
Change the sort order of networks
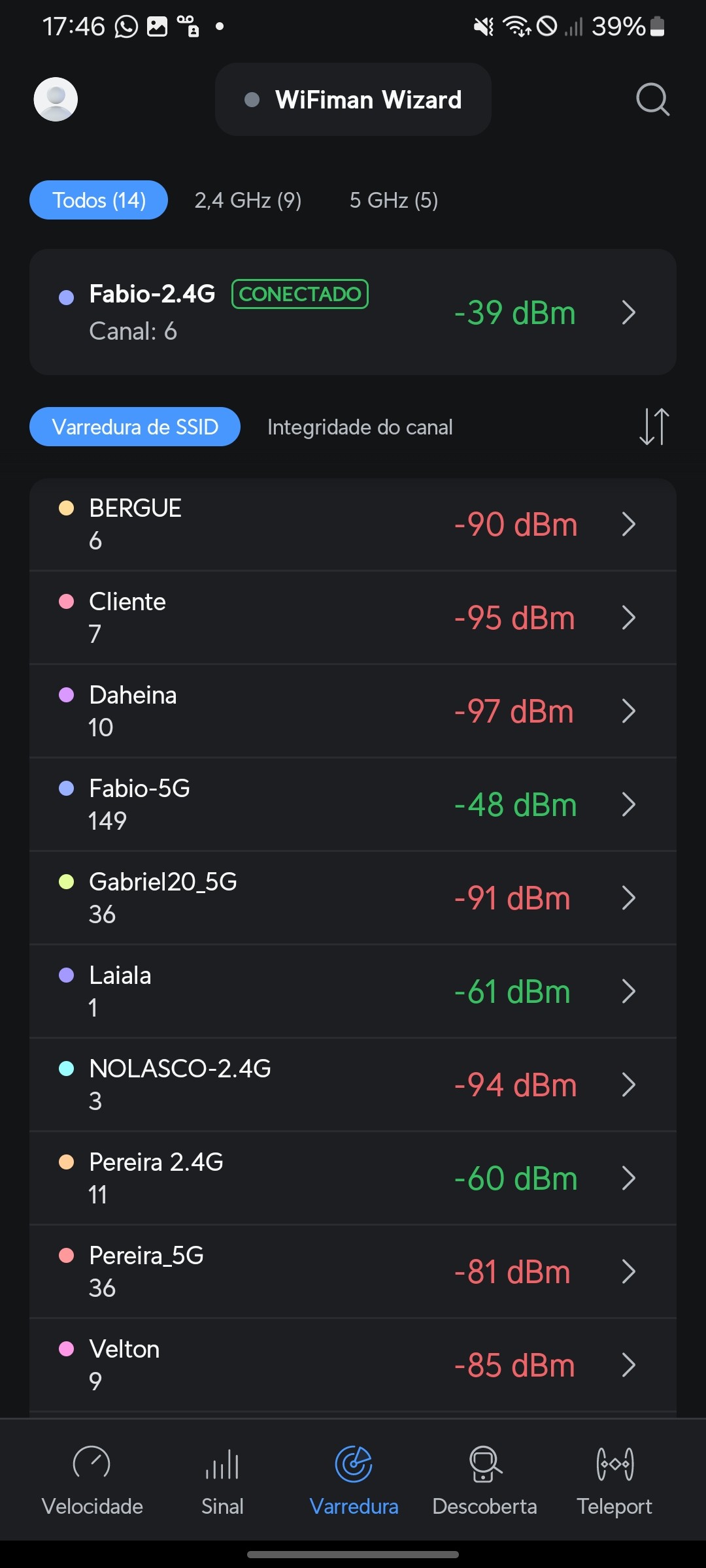point(654,427)
